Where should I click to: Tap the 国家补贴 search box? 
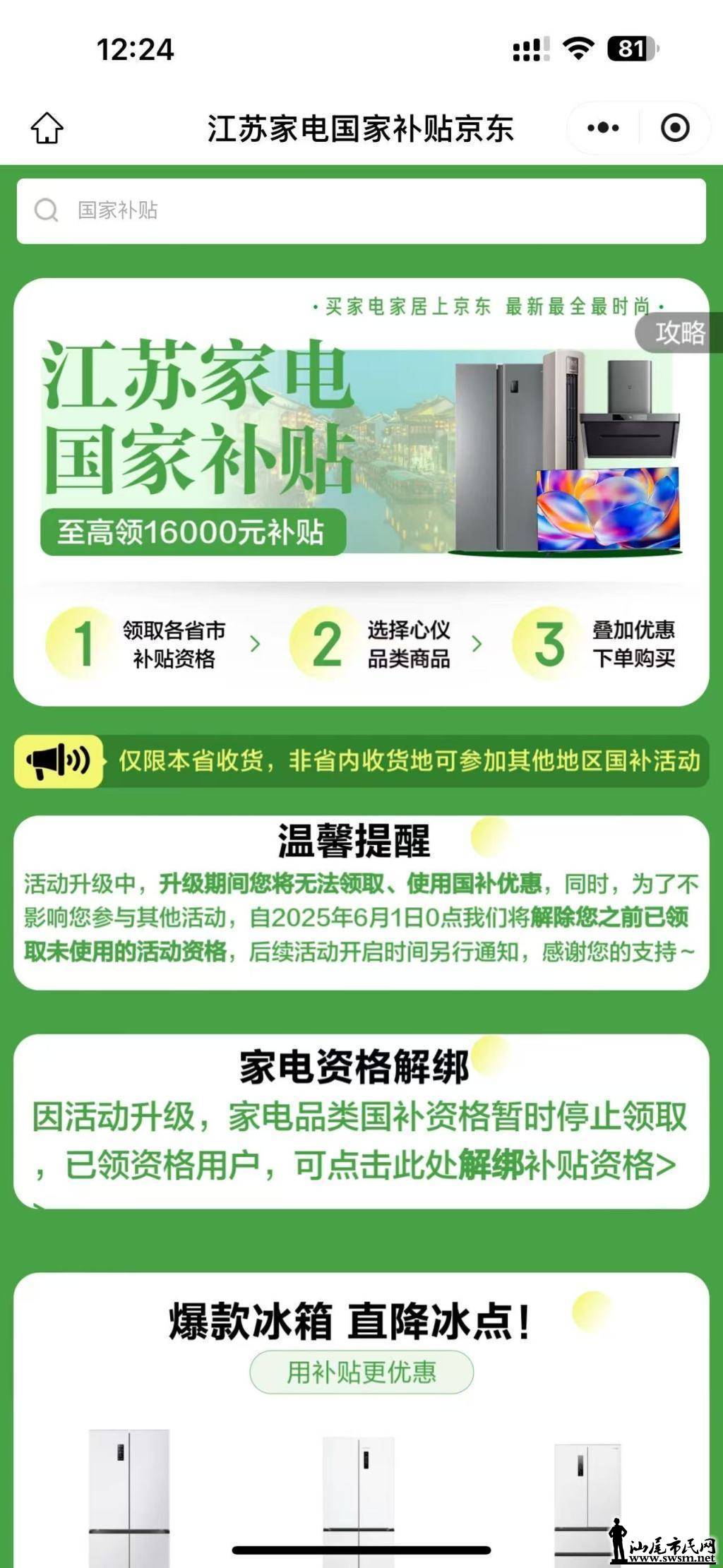click(x=361, y=210)
